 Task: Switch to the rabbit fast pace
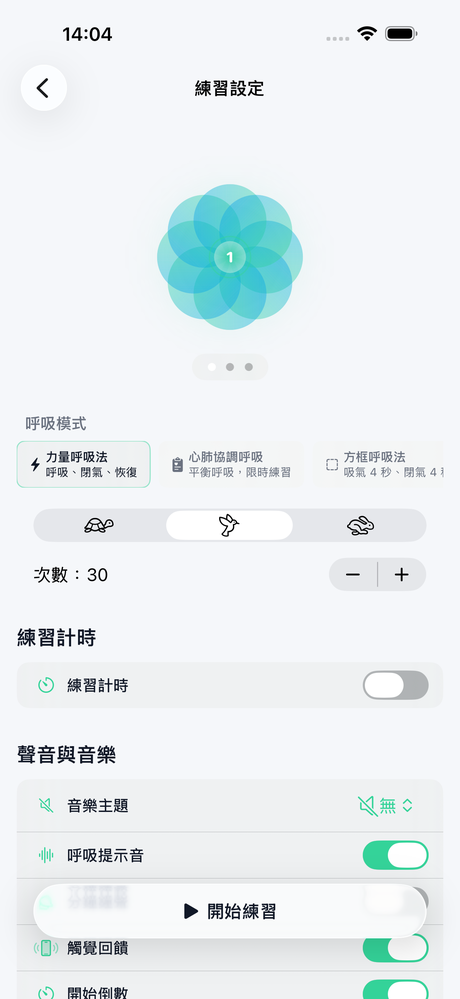coord(360,526)
